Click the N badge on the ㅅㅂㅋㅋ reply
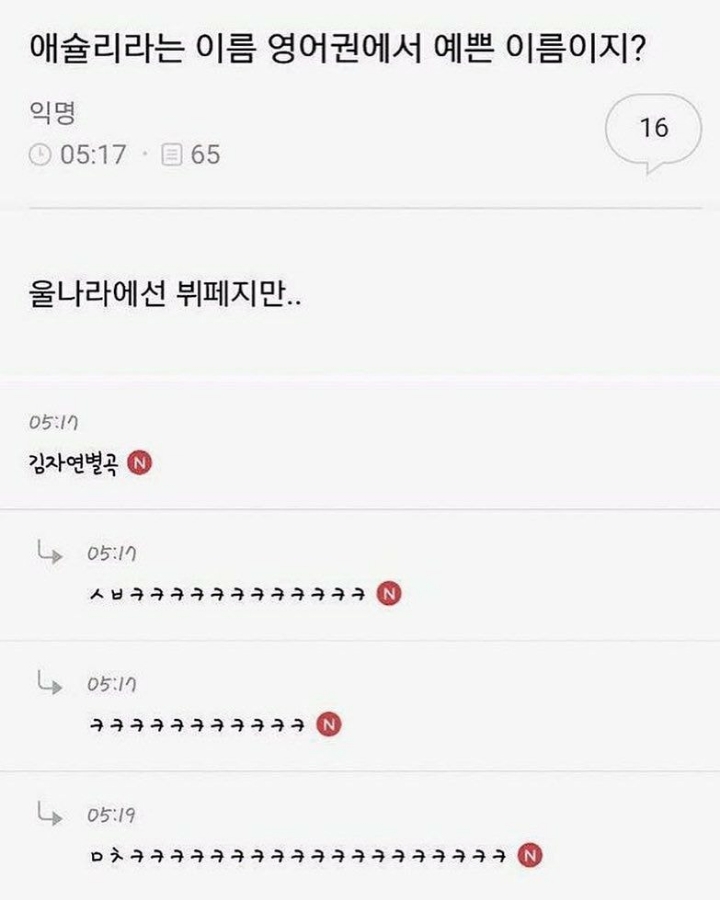This screenshot has width=720, height=900. (390, 594)
